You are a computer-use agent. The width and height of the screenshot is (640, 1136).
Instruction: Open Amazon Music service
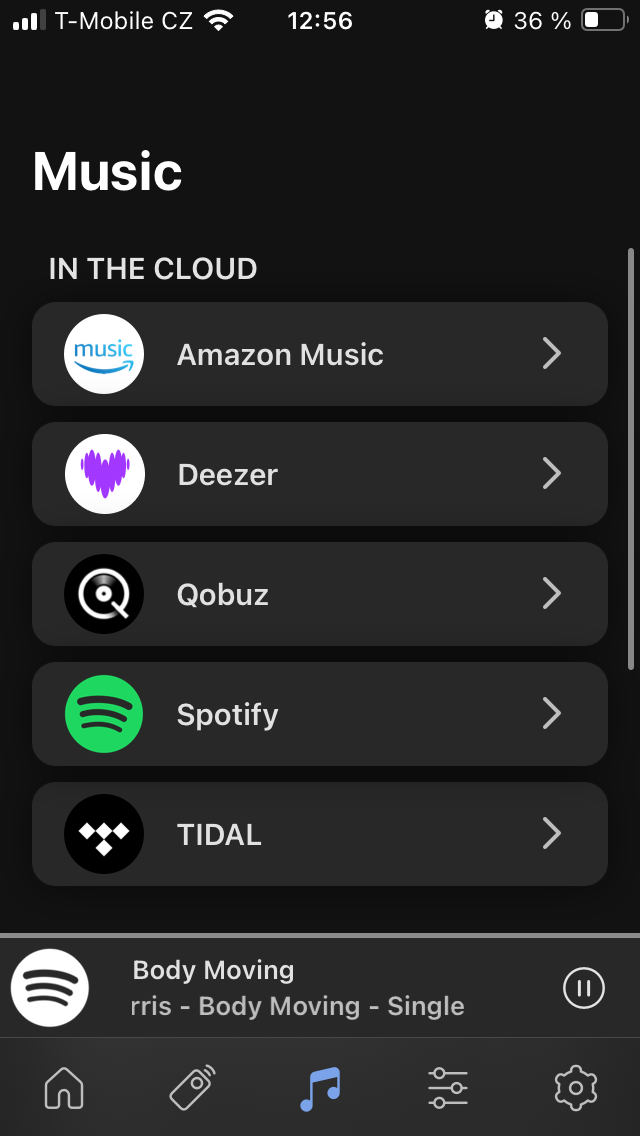[x=320, y=354]
